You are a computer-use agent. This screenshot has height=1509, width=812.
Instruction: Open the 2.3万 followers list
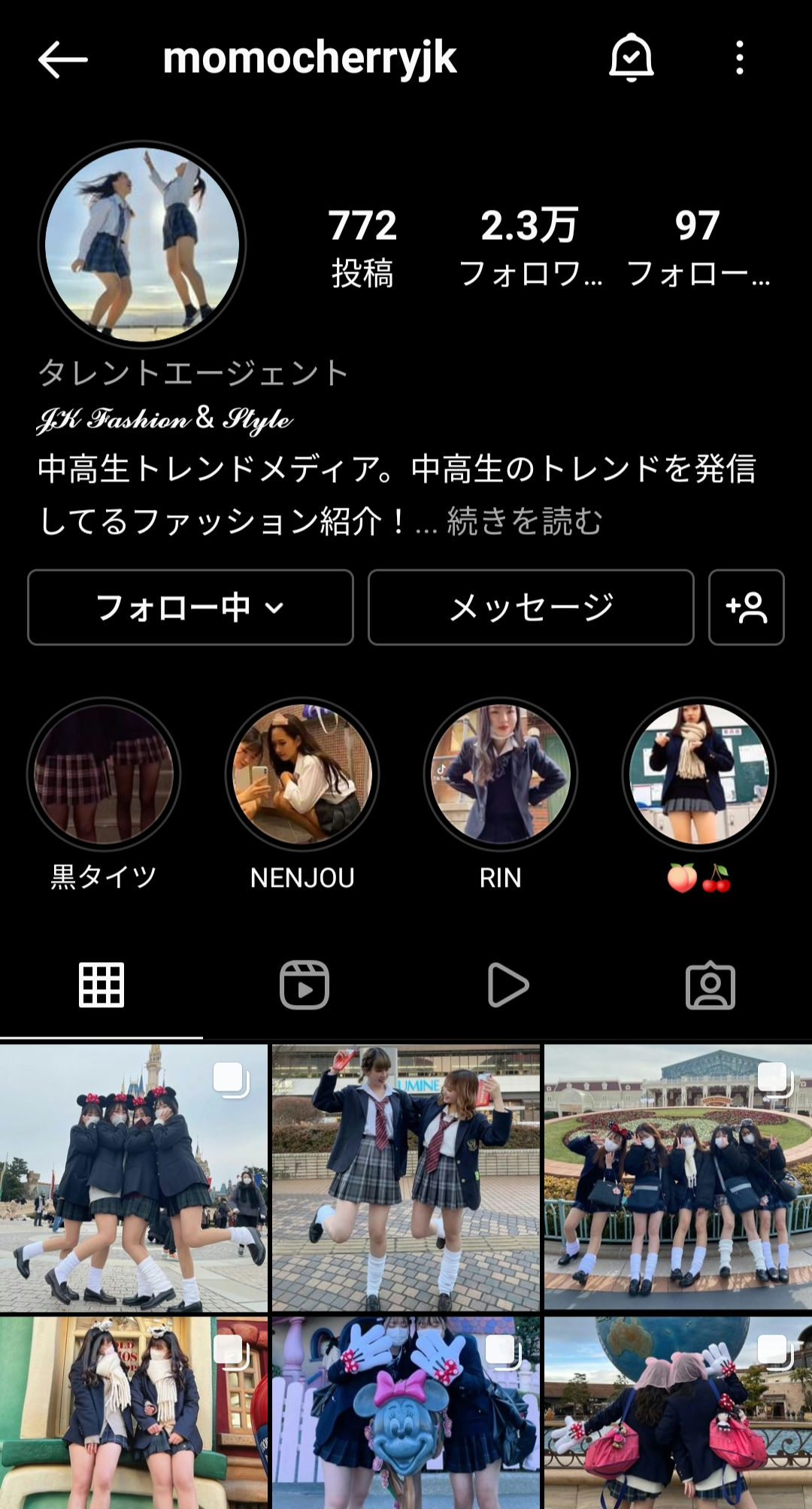coord(530,247)
